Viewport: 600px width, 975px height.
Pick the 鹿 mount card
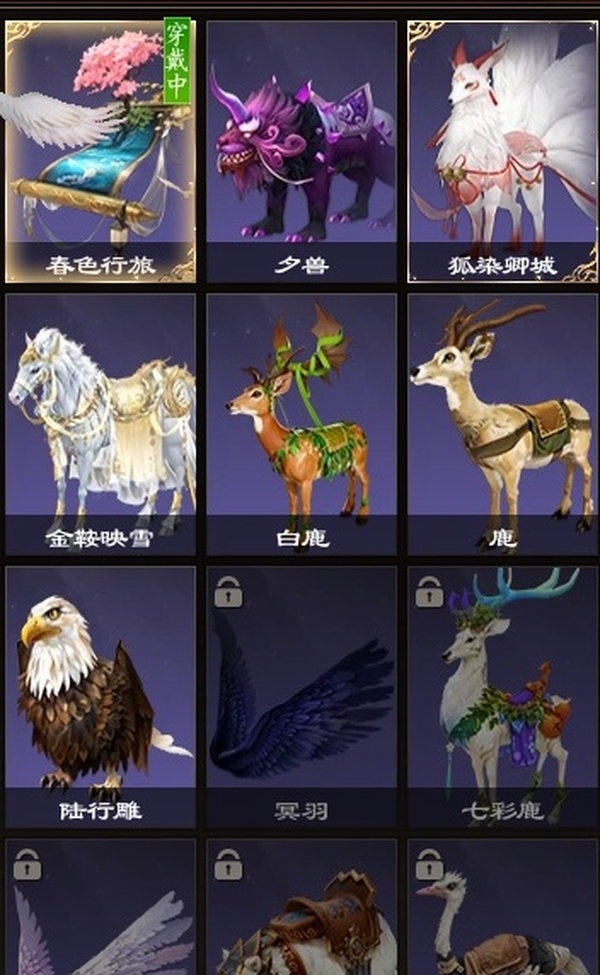502,424
